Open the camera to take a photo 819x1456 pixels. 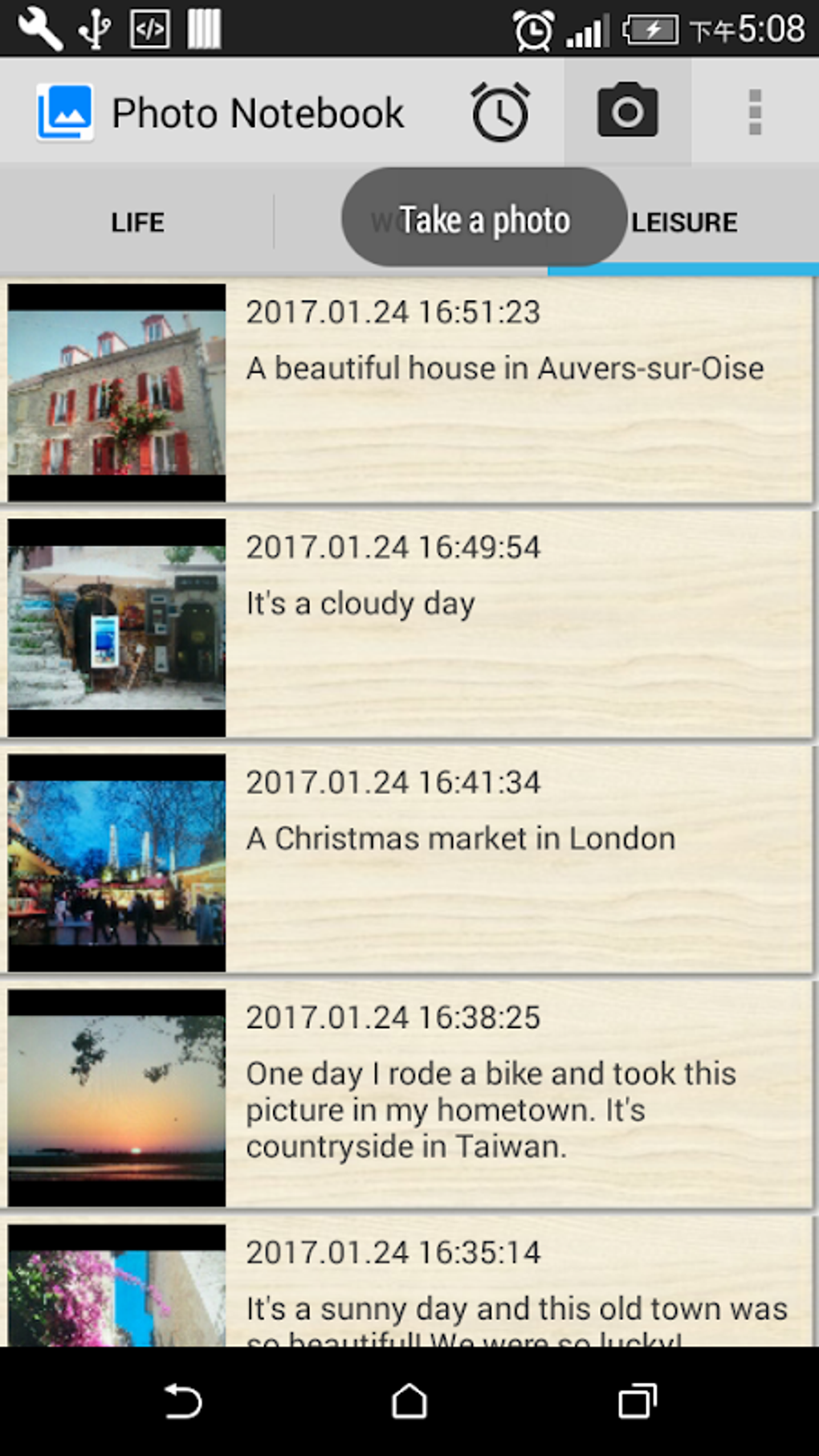(x=626, y=112)
